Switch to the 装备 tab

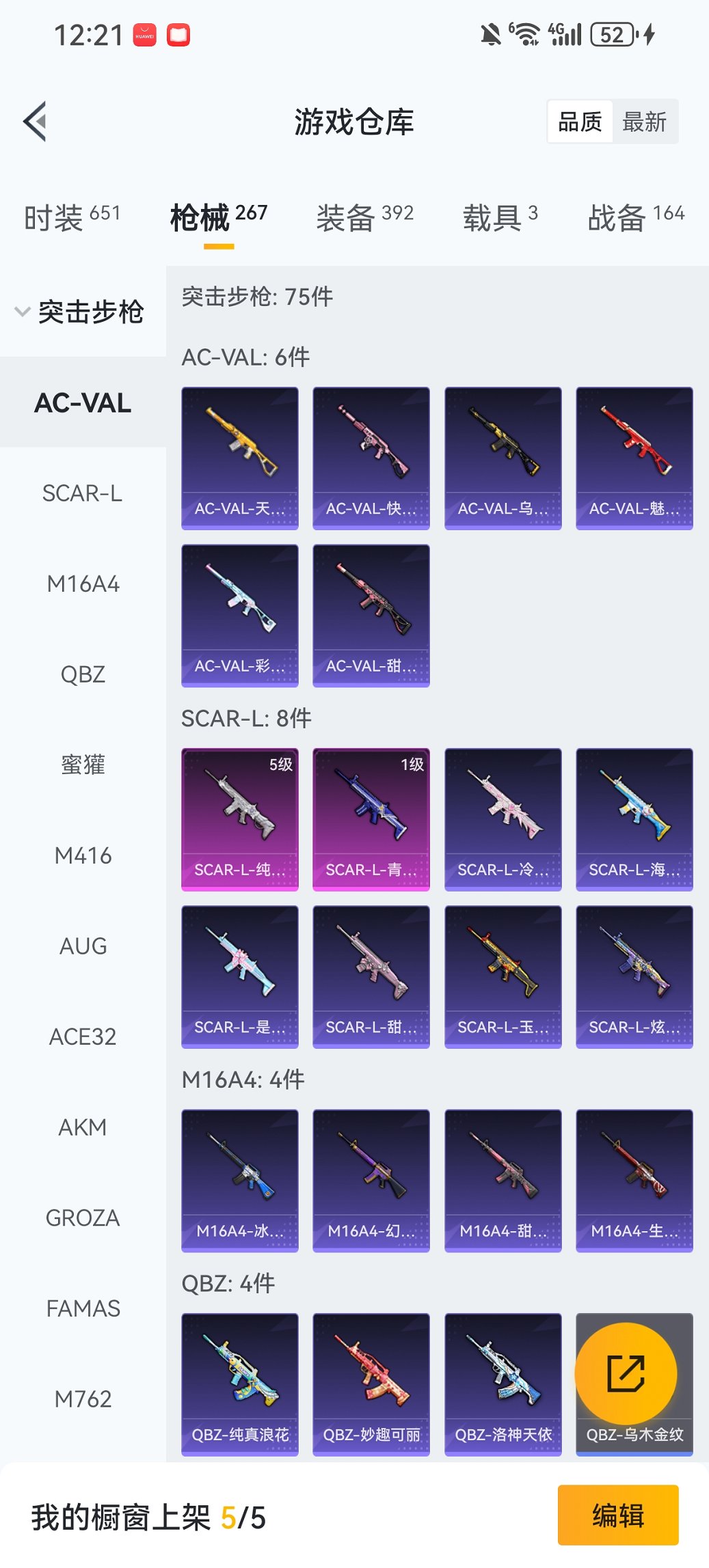[364, 217]
